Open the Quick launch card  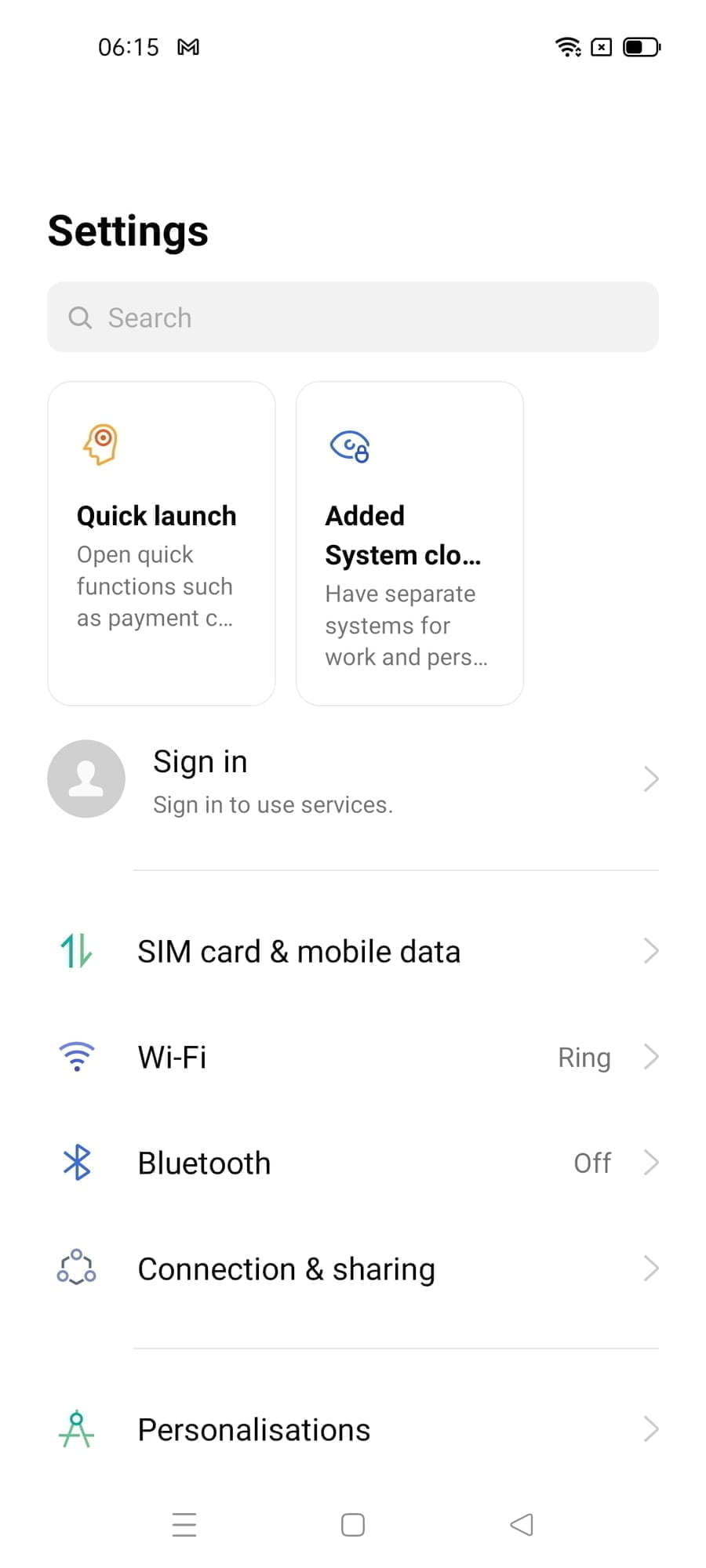click(x=162, y=543)
